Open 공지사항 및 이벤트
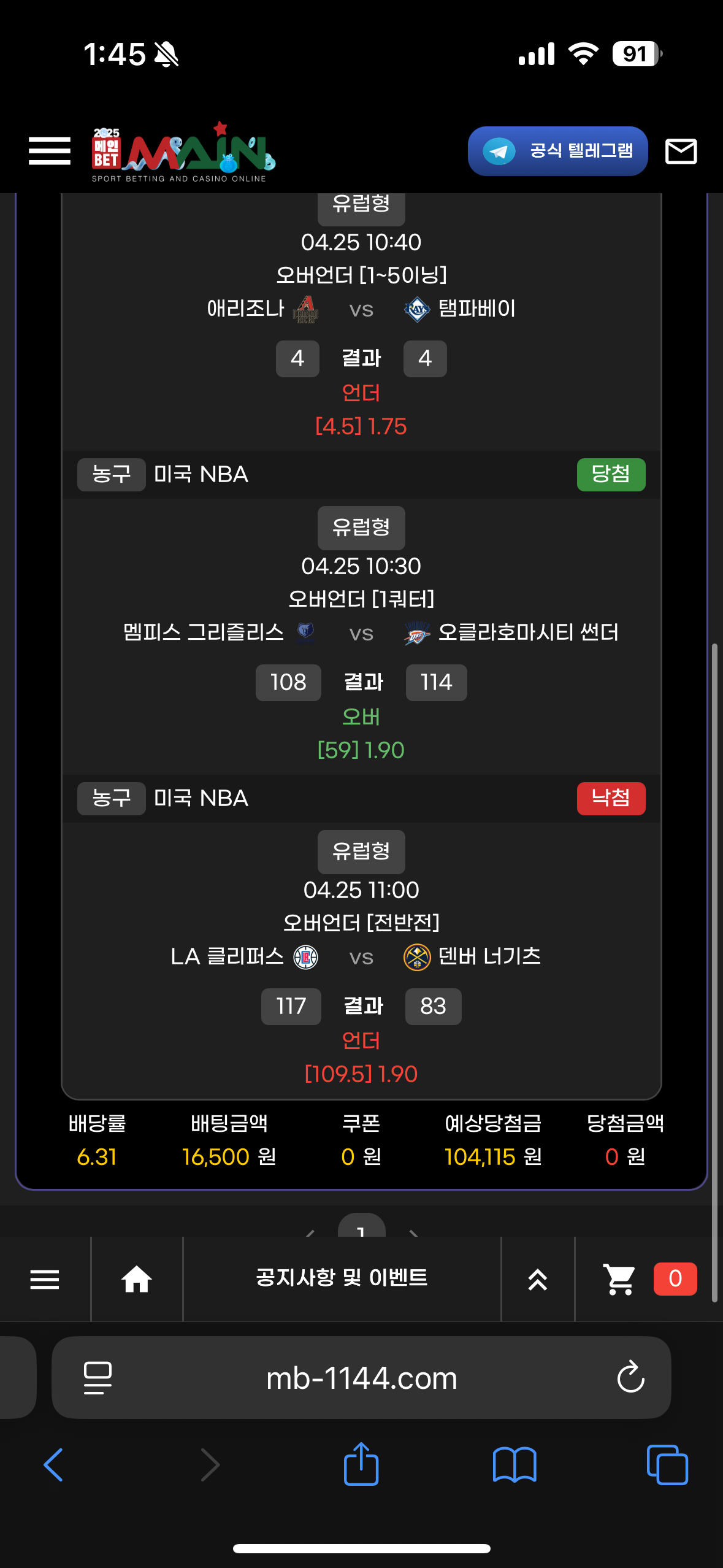The height and width of the screenshot is (1568, 723). 342,1278
